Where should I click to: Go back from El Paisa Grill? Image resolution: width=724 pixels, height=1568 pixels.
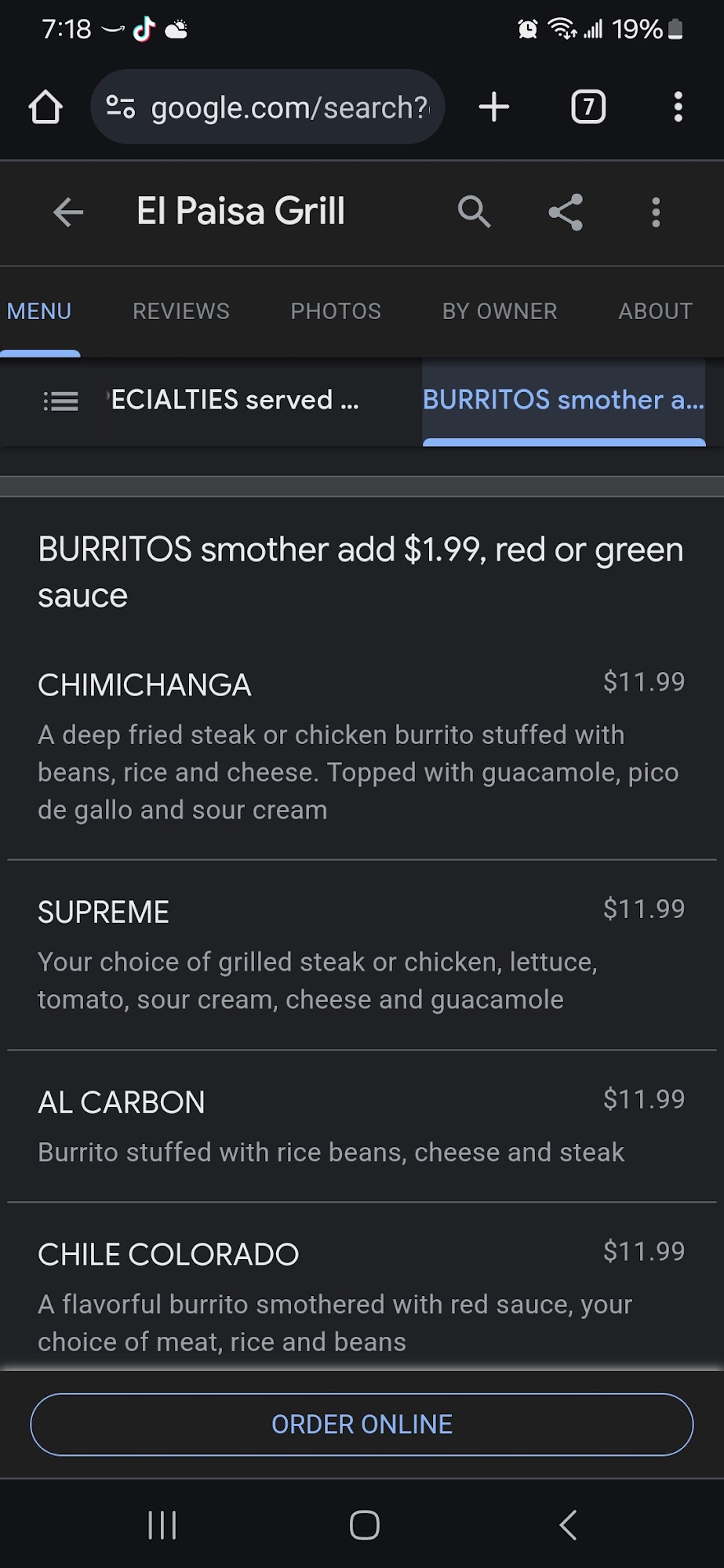click(x=68, y=212)
